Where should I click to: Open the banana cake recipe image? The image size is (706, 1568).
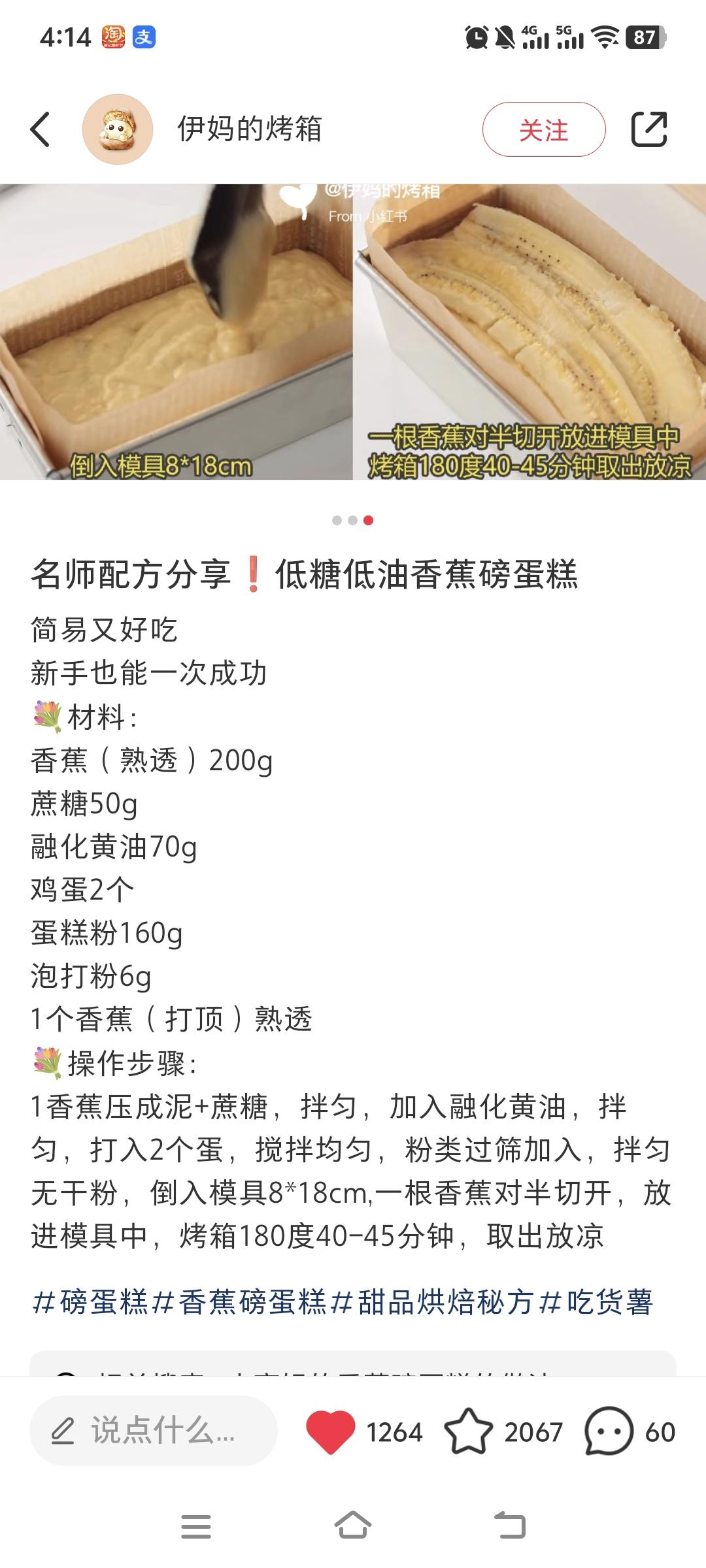[x=353, y=332]
